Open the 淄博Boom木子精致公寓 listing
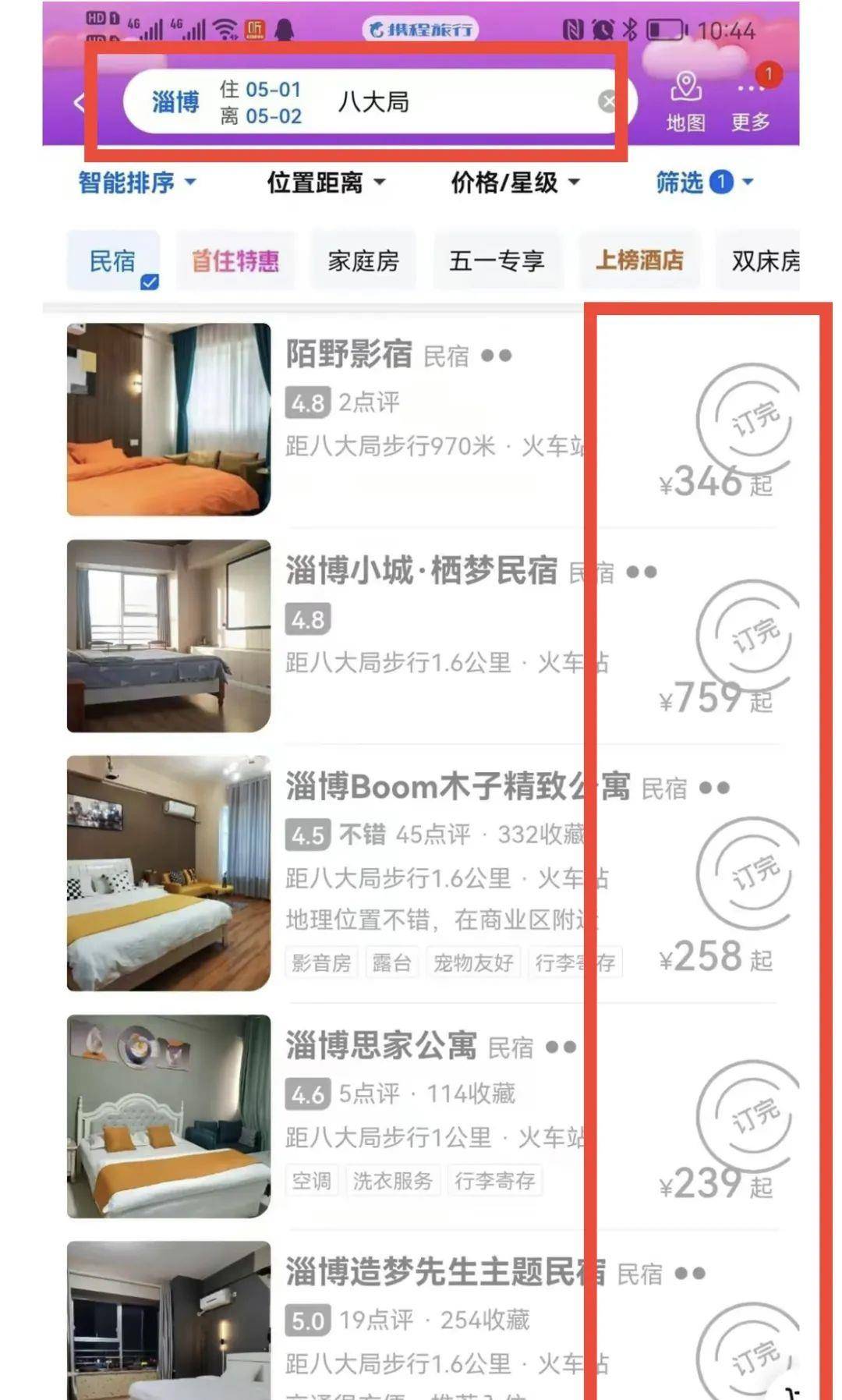842x1400 pixels. coord(421,872)
